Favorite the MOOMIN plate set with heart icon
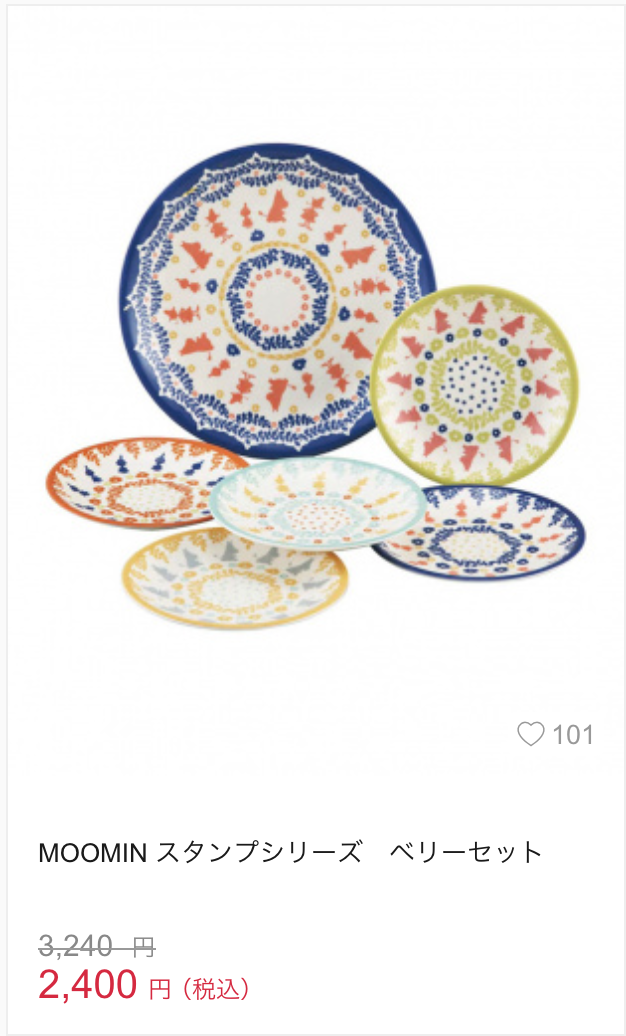 point(530,735)
